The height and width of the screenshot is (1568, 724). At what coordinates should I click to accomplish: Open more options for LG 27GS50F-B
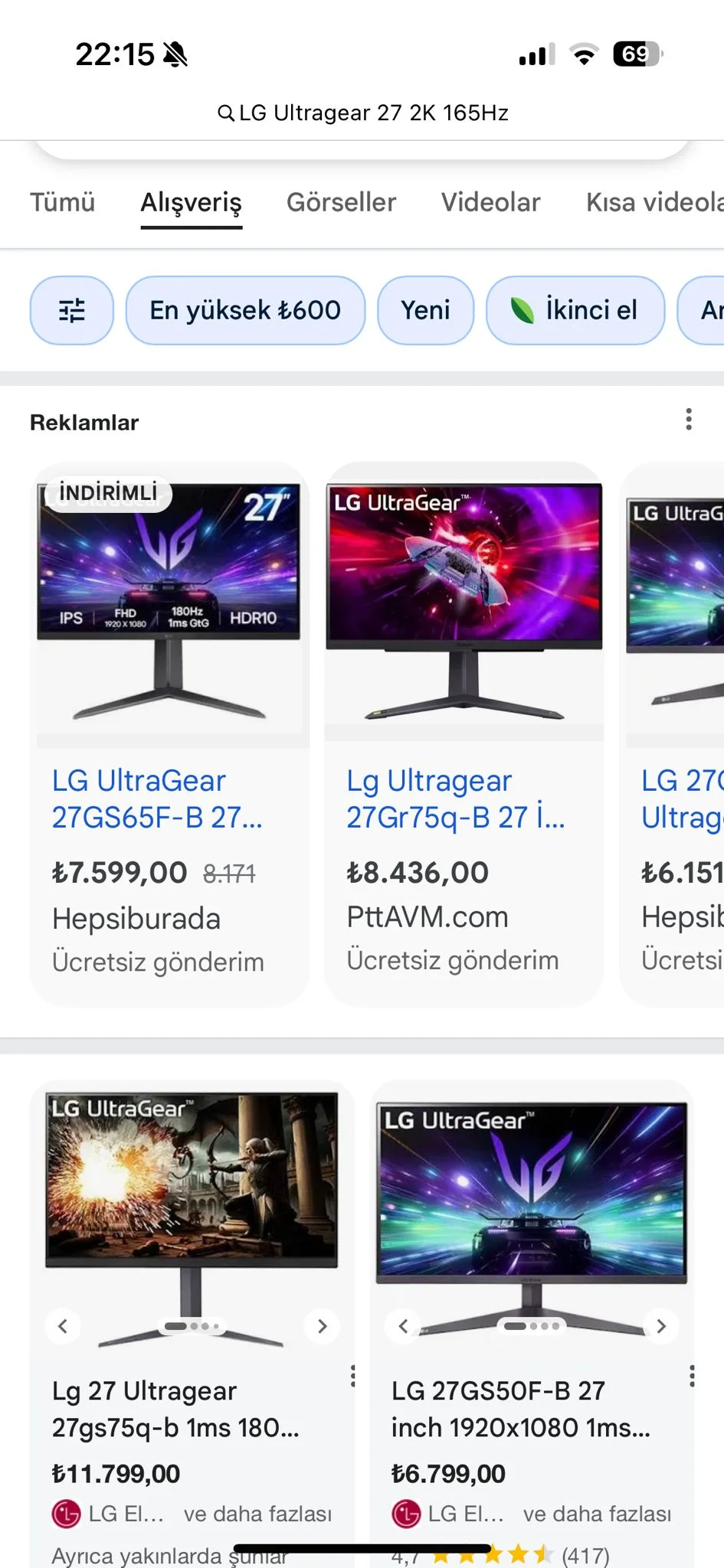(692, 1376)
